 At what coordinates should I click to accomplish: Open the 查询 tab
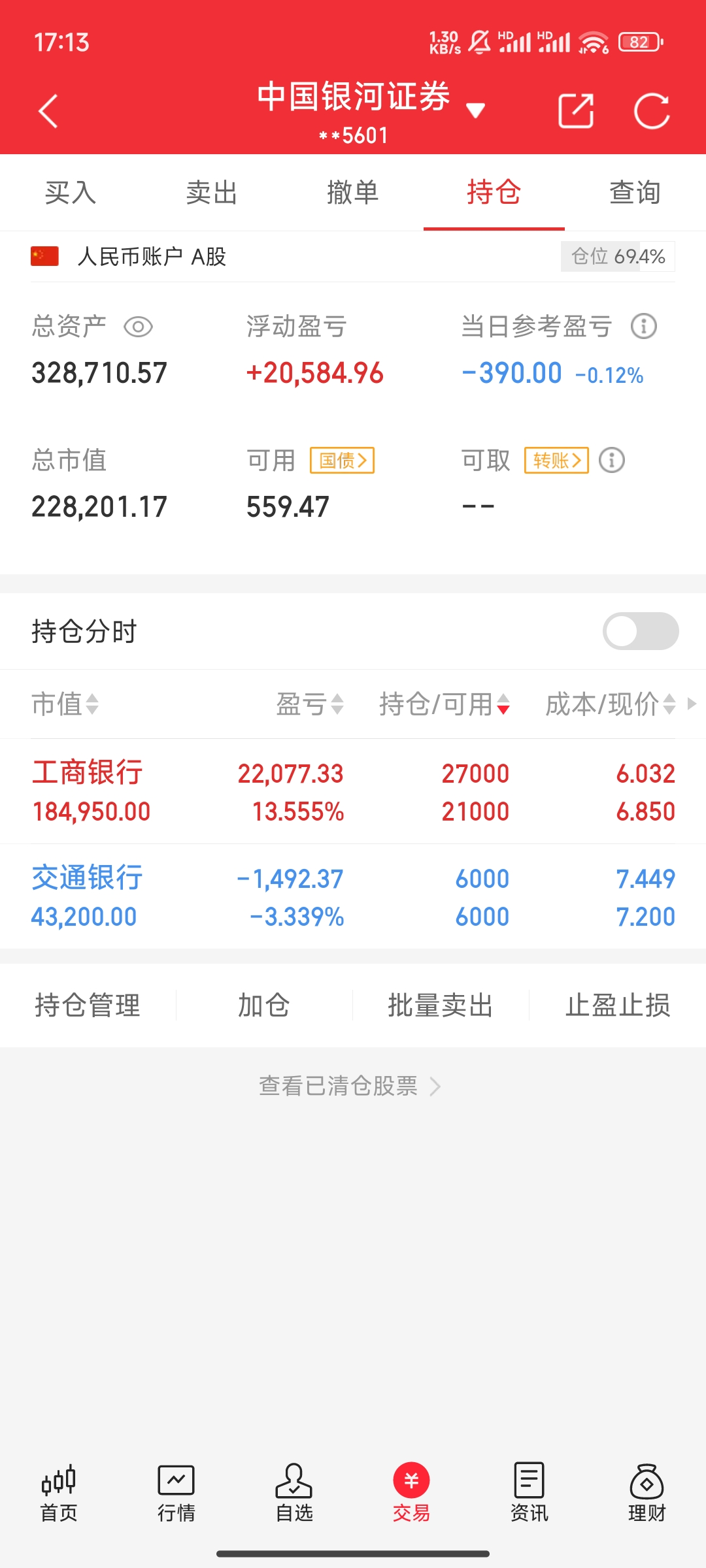pyautogui.click(x=635, y=193)
